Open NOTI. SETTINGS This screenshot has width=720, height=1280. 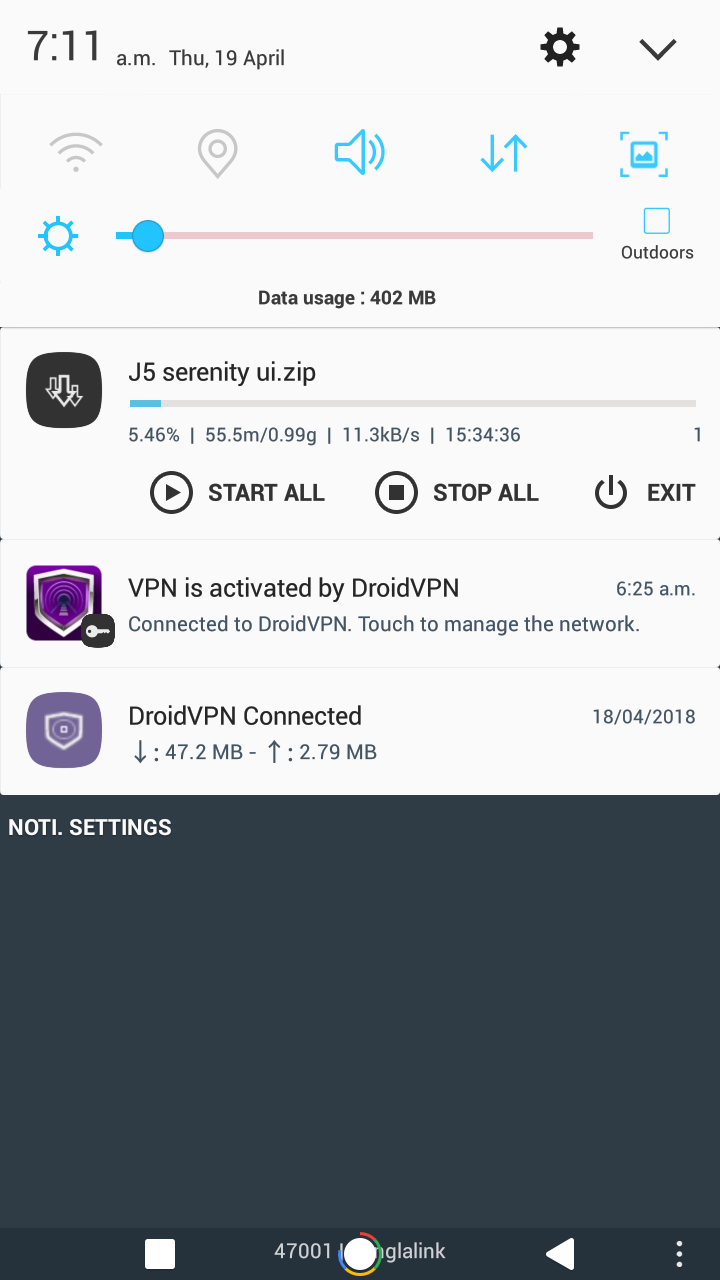tap(90, 827)
